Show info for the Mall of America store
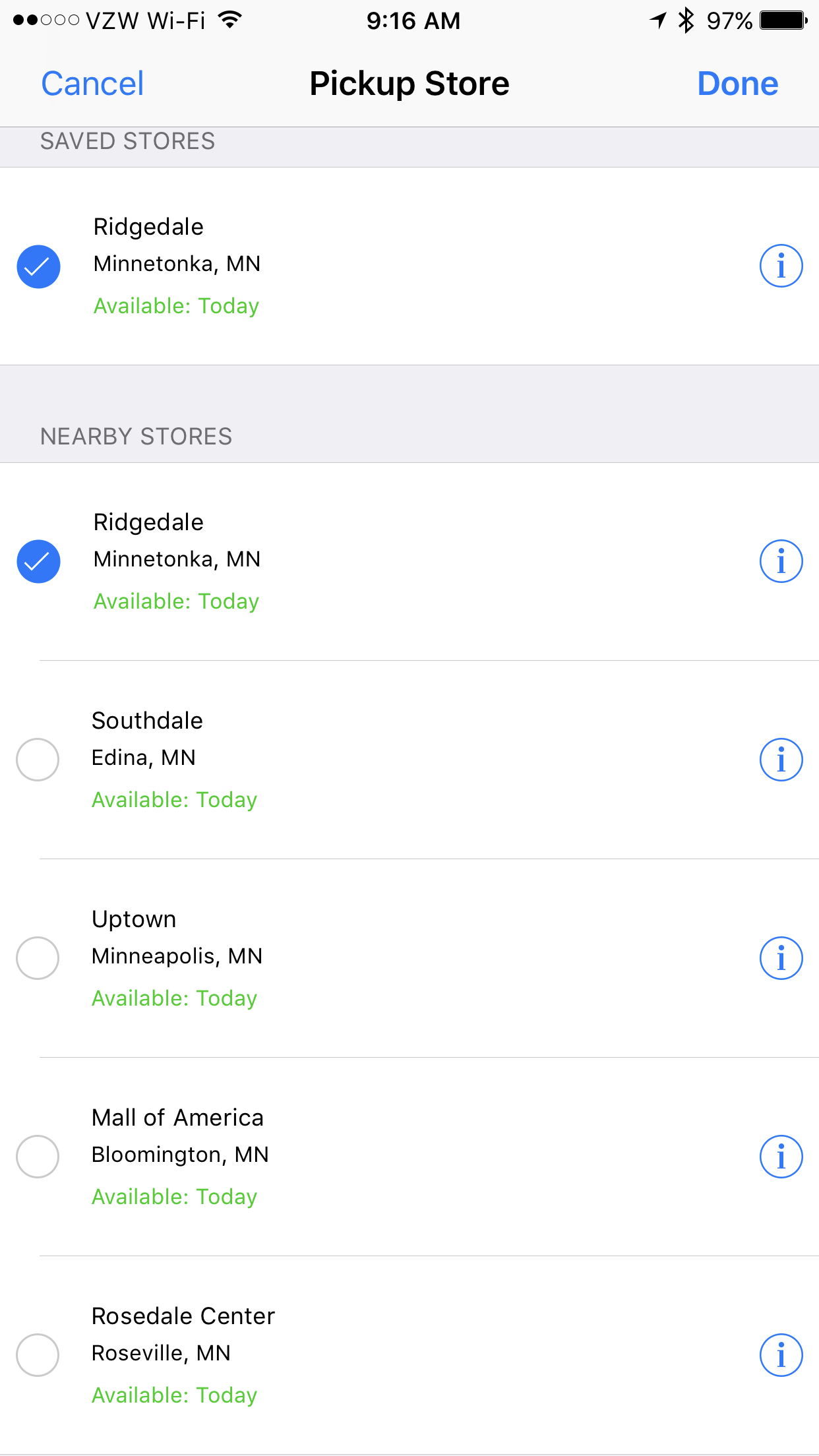This screenshot has width=819, height=1456. point(781,1157)
